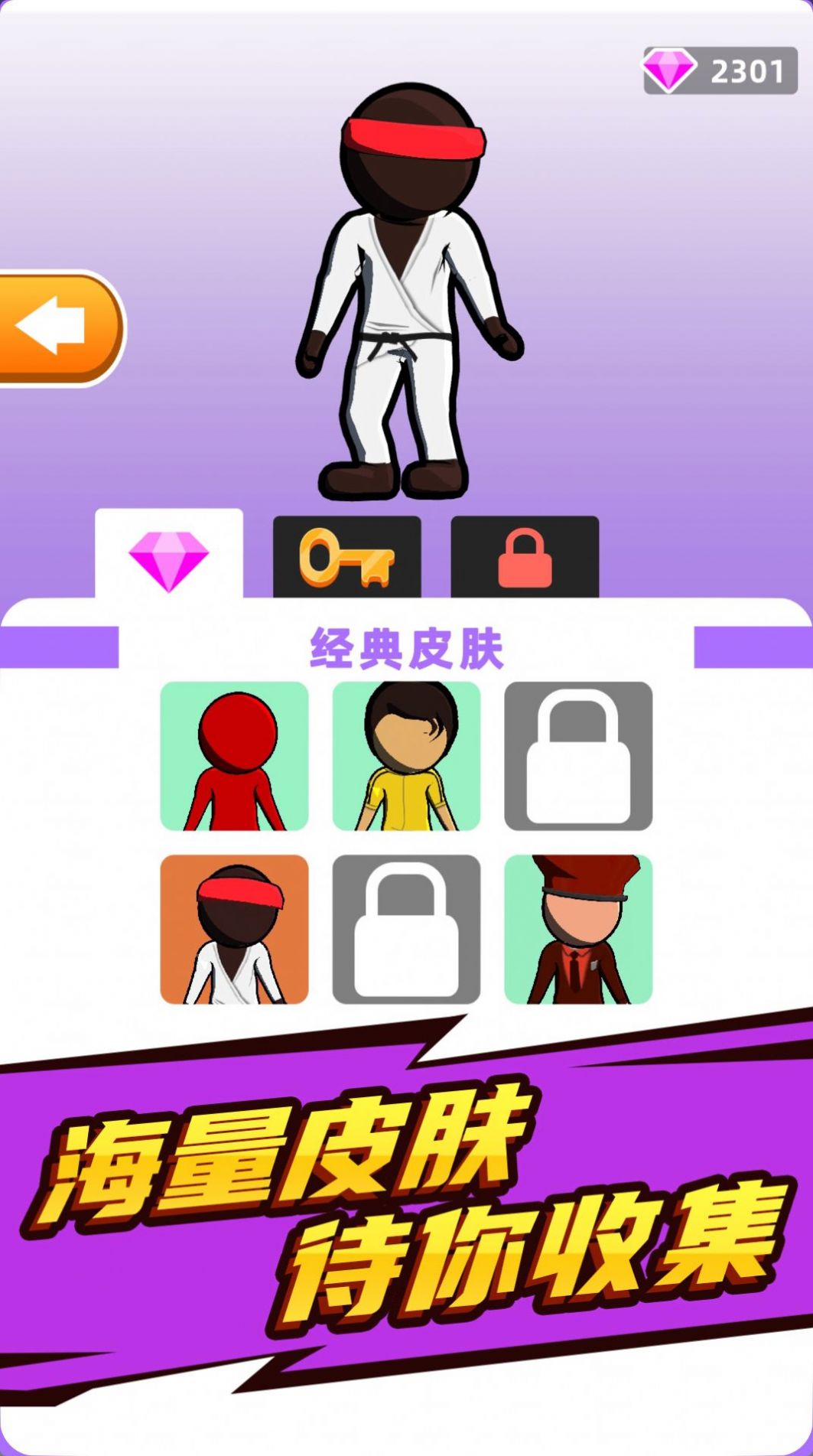Screen dimensions: 813x1456
Task: Pick the red suit and hat skin
Action: (x=578, y=929)
